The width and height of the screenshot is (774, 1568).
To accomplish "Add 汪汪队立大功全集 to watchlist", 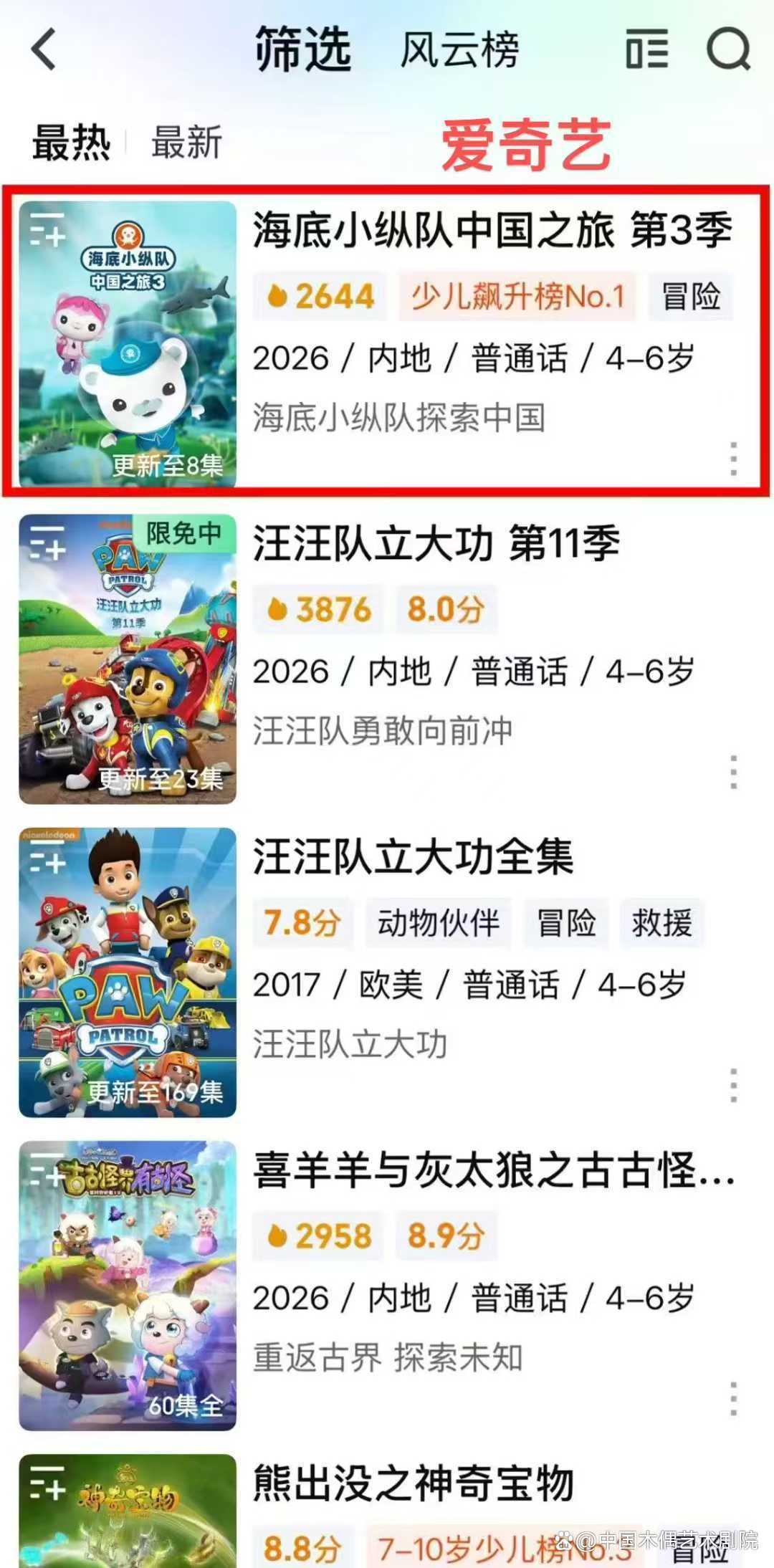I will (x=47, y=856).
